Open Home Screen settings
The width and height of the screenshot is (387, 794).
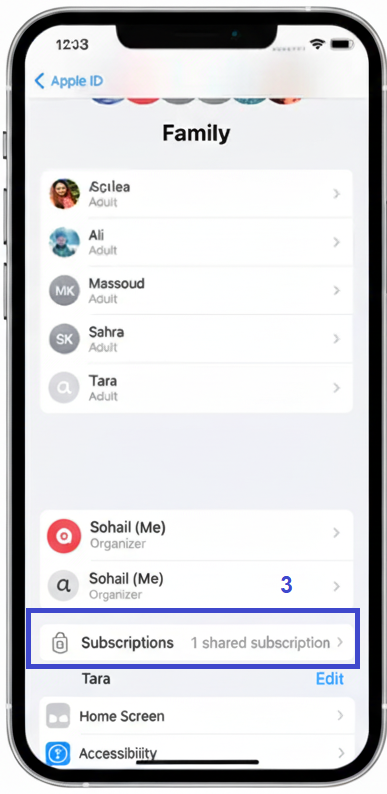click(x=197, y=716)
